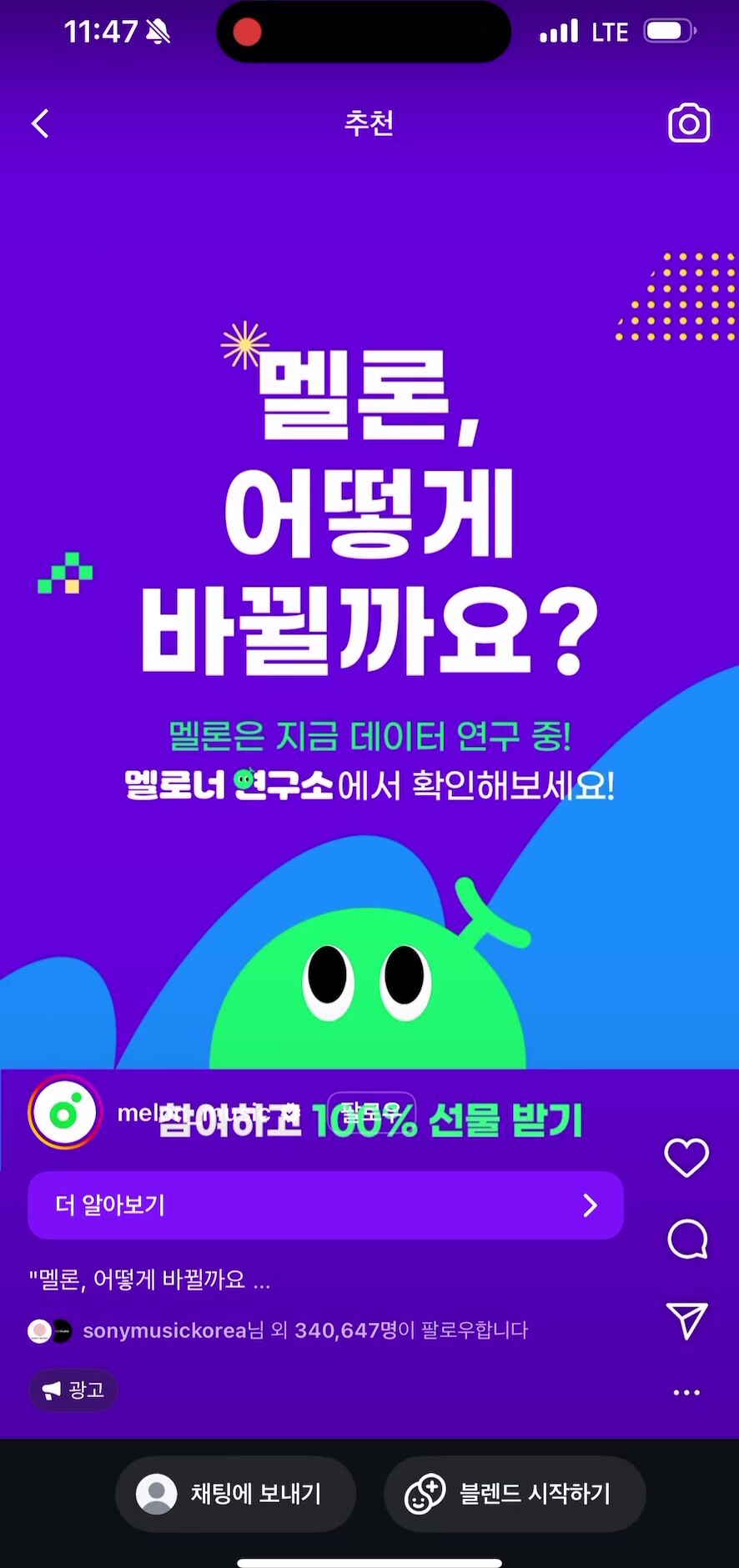Follow the account with 팔로우 button
The image size is (739, 1568).
click(x=372, y=1113)
